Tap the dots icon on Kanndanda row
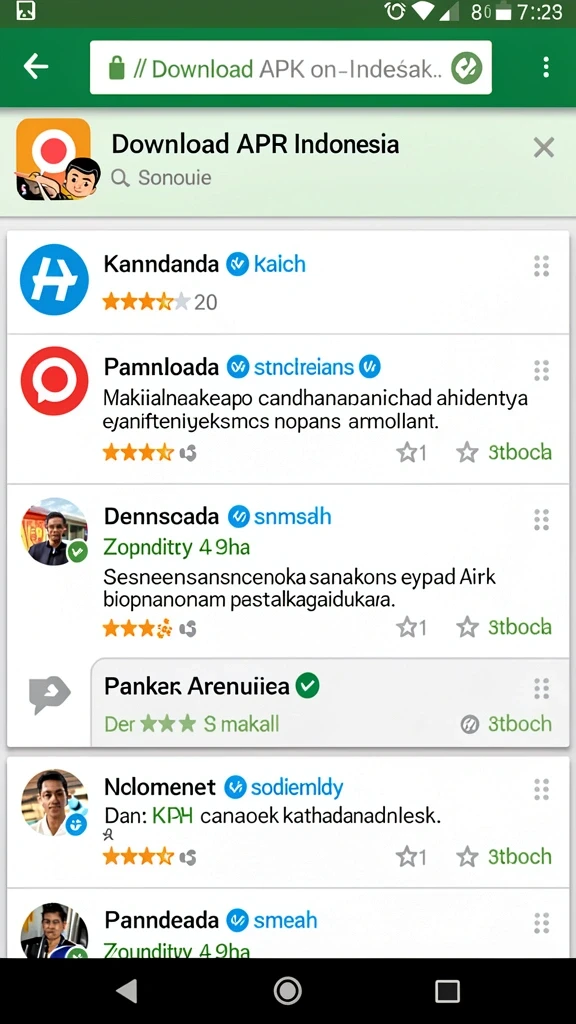Viewport: 576px width, 1024px height. (541, 266)
